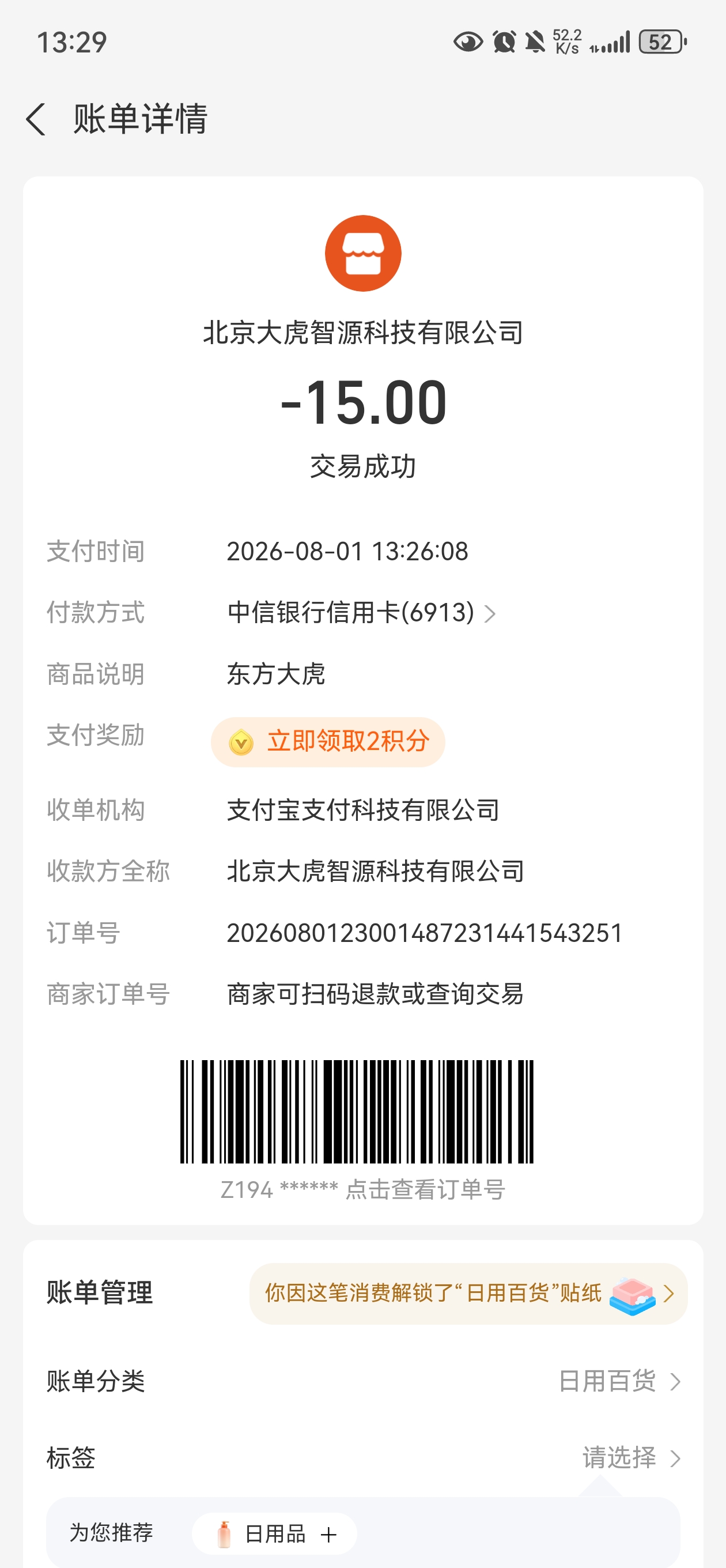
Task: Open the 日用百货 sticker unlocked banner
Action: pyautogui.click(x=468, y=1294)
